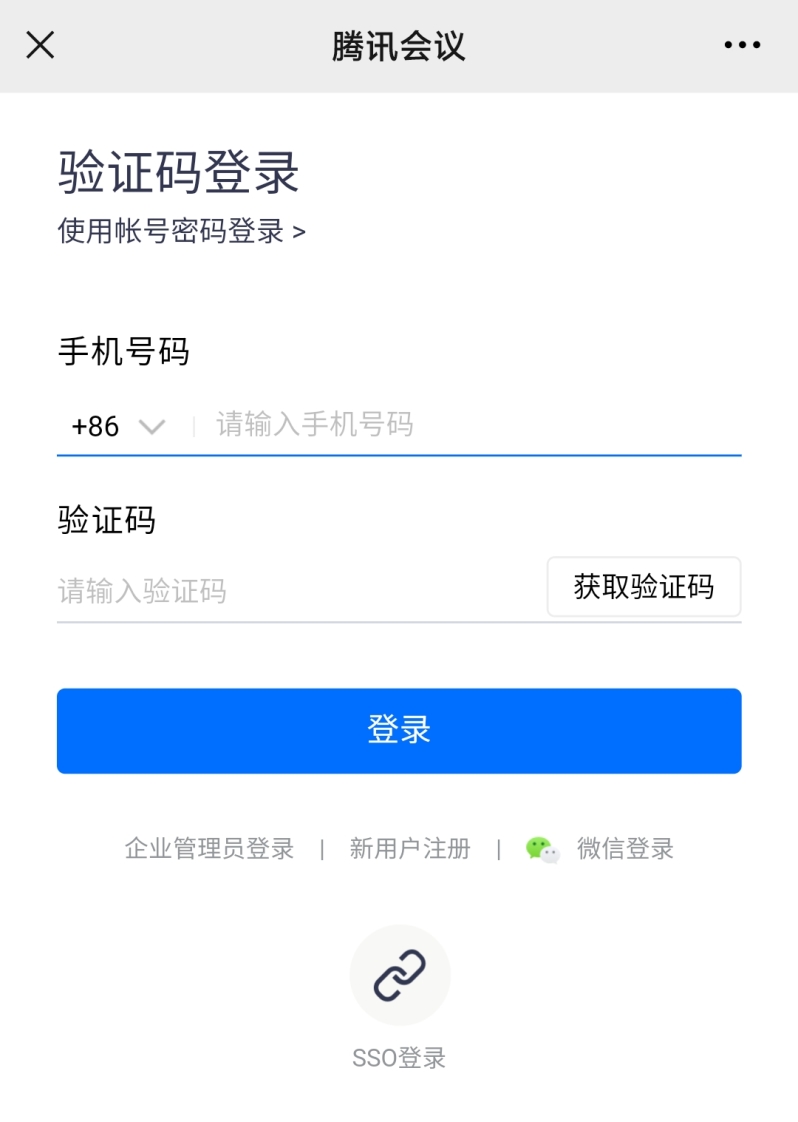This screenshot has height=1122, width=798.
Task: Open 企业管理员登录
Action: [x=209, y=849]
